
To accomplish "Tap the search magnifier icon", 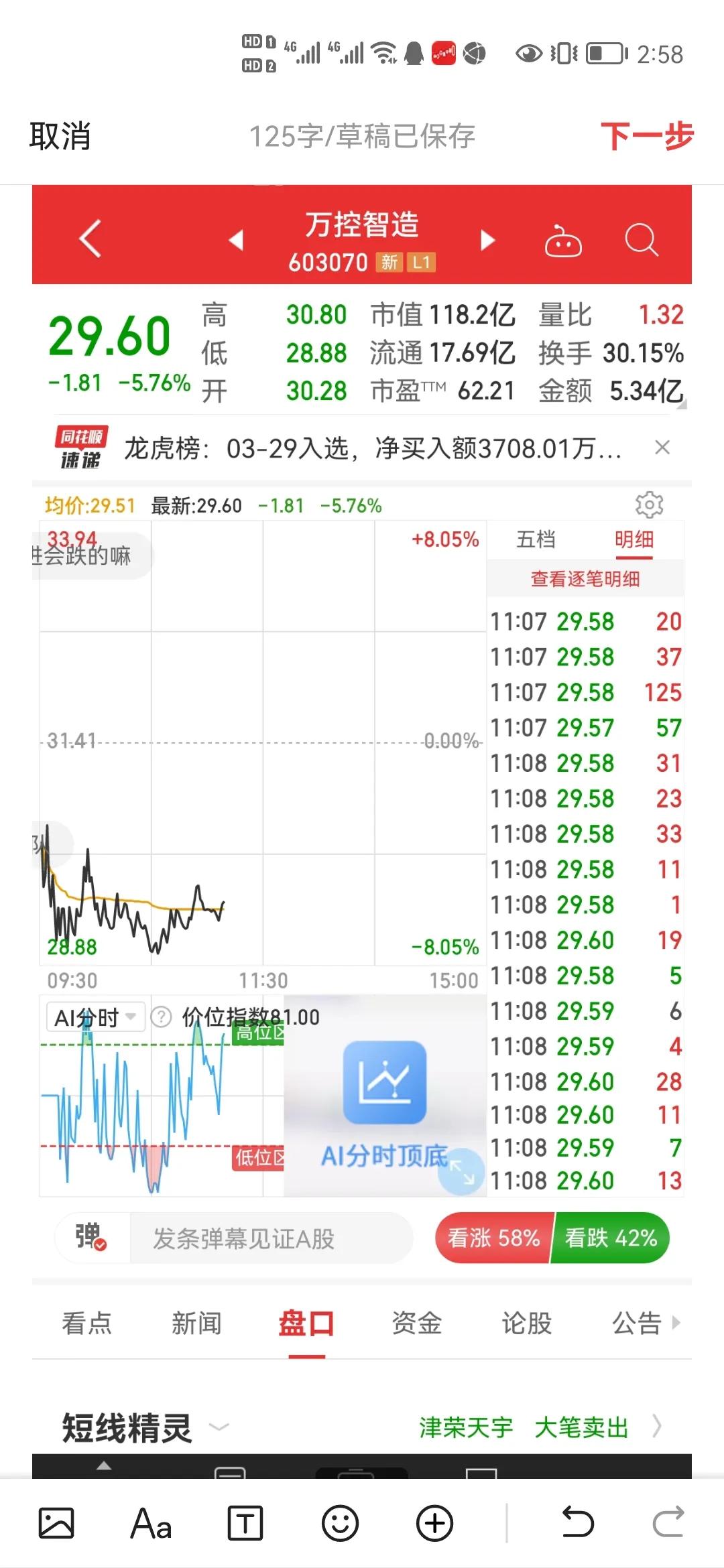I will pyautogui.click(x=642, y=240).
